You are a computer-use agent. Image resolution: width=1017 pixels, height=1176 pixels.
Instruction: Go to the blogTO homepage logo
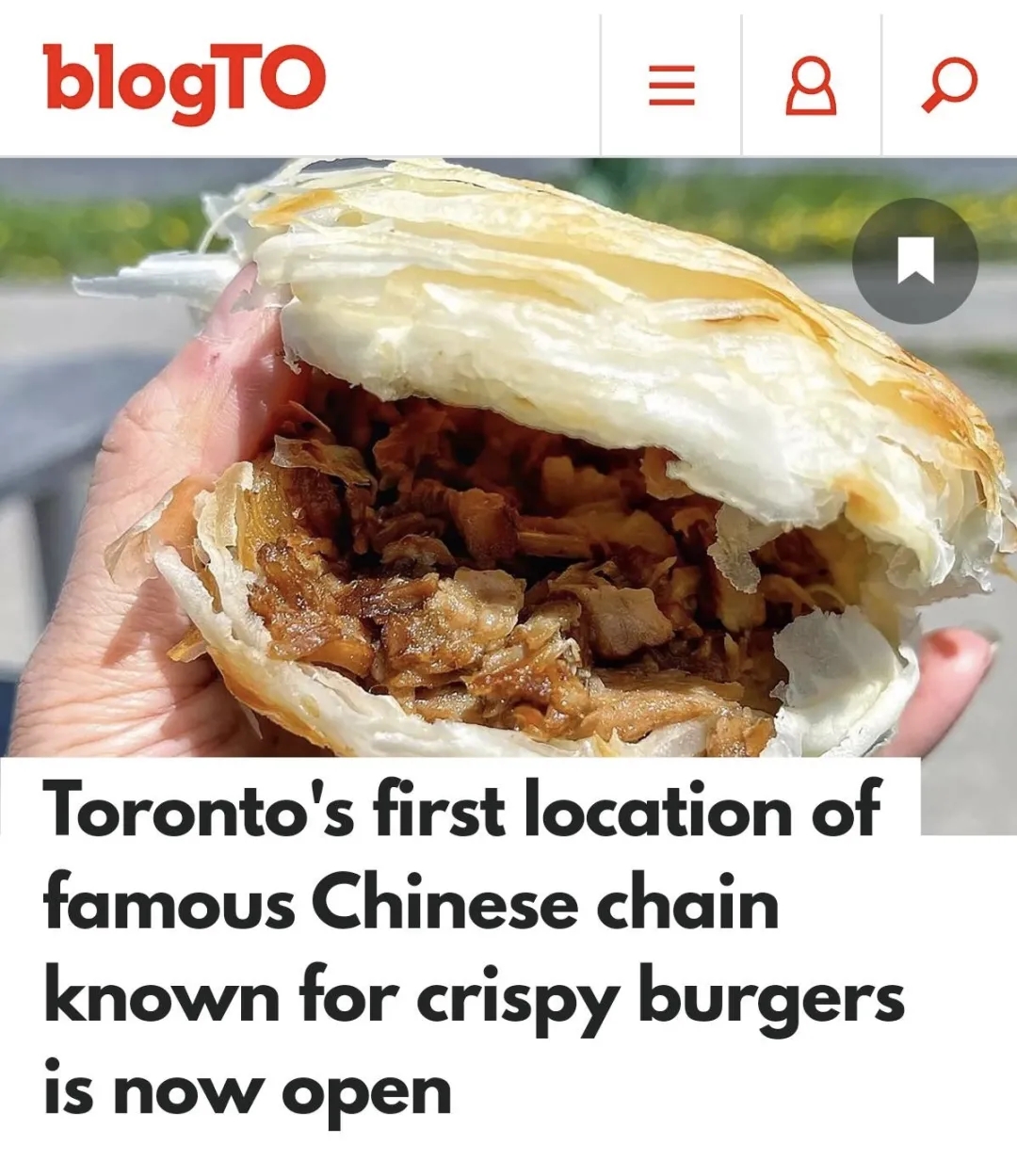[185, 81]
